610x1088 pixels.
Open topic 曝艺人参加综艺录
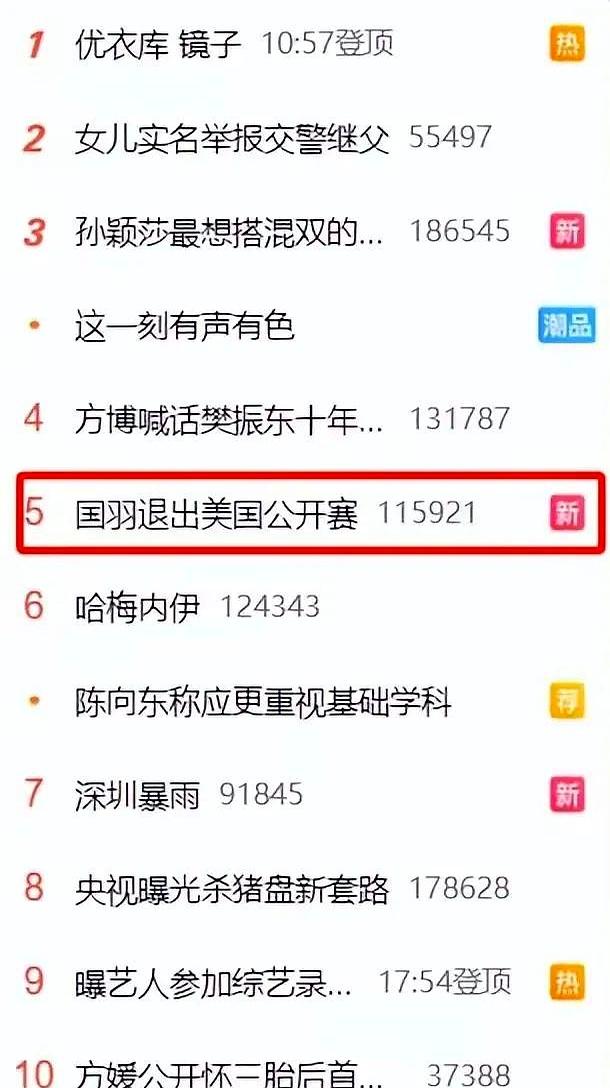214,982
